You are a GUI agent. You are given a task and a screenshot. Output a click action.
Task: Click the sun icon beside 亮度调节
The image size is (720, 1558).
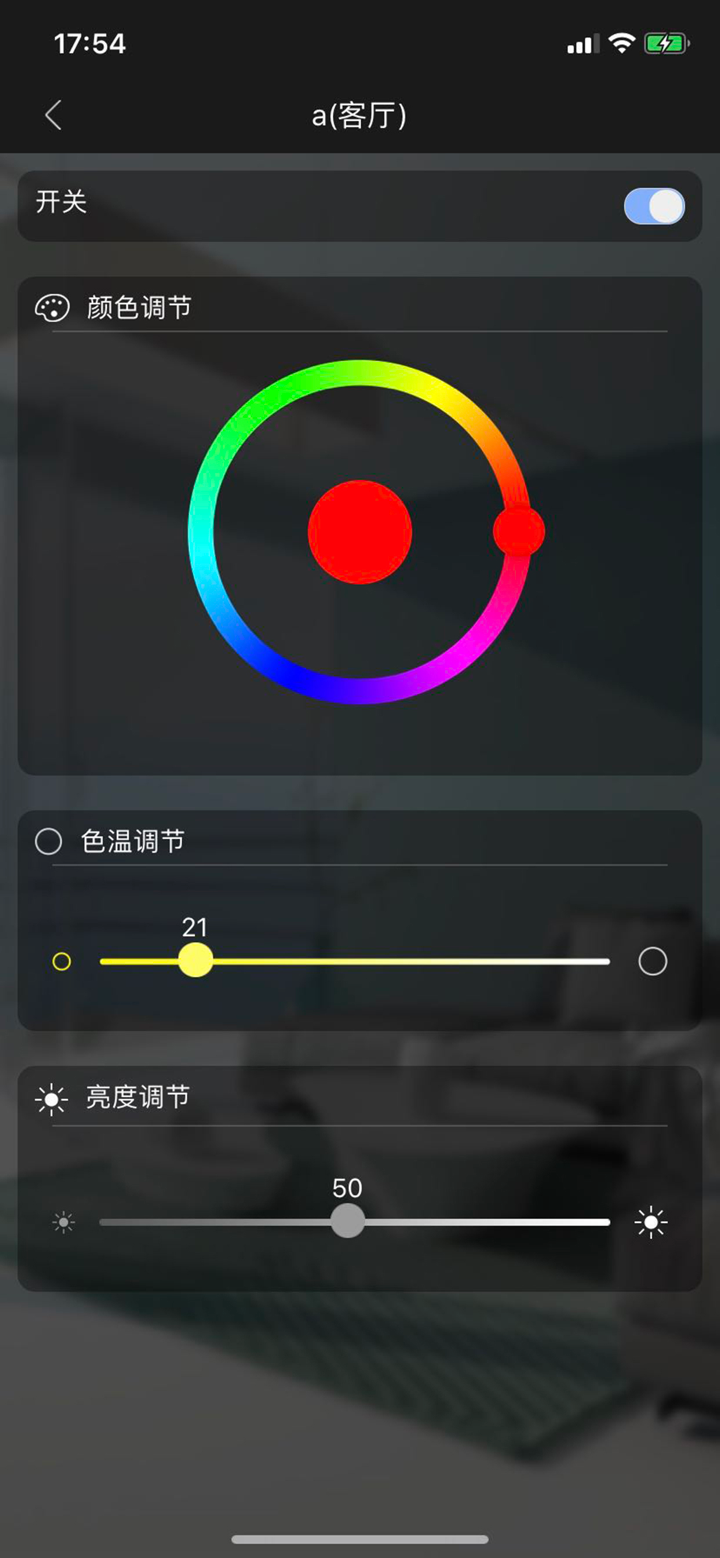pos(50,1097)
